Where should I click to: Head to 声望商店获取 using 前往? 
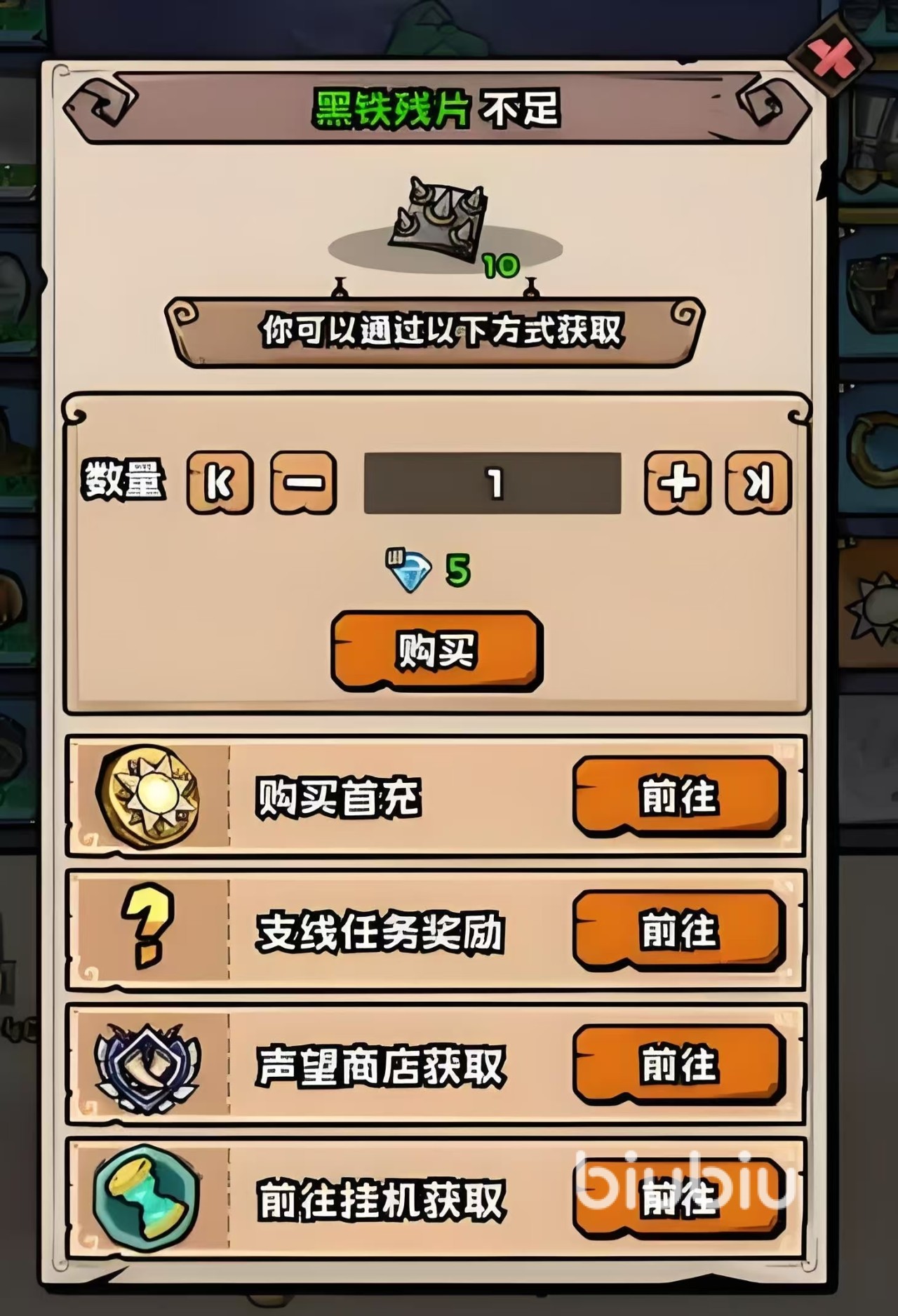678,1064
